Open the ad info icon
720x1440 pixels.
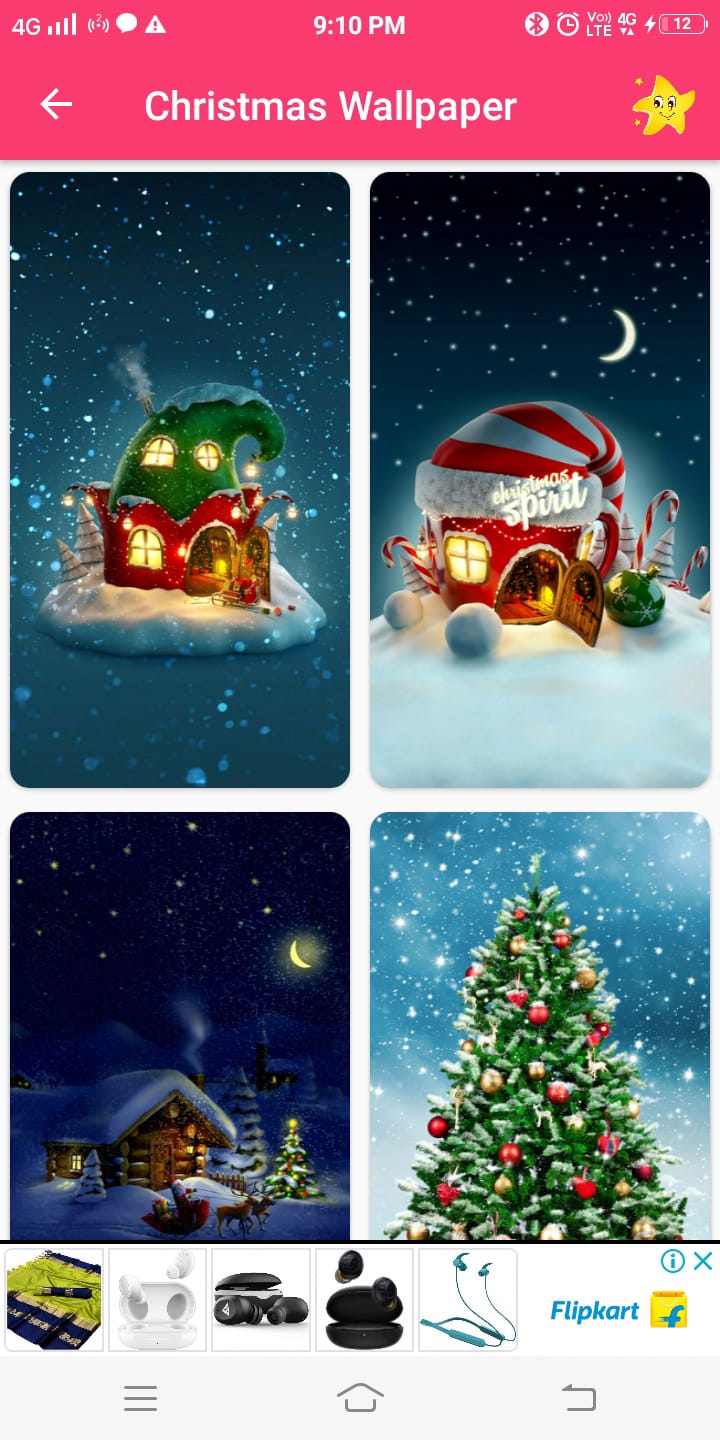(x=673, y=1261)
